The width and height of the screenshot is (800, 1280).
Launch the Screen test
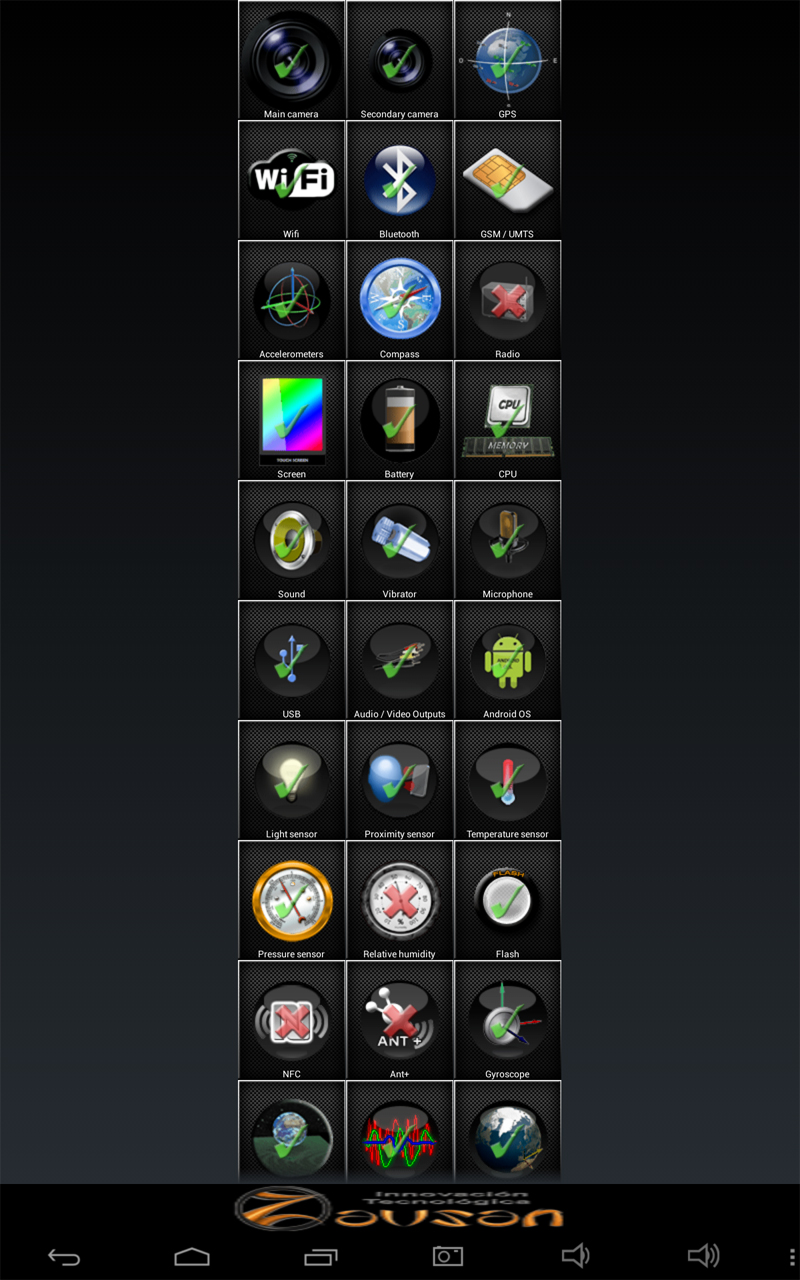coord(291,420)
